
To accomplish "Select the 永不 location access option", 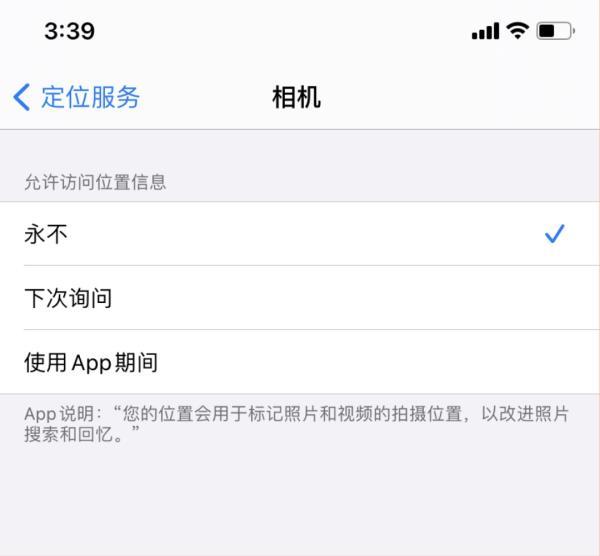I will (x=299, y=234).
